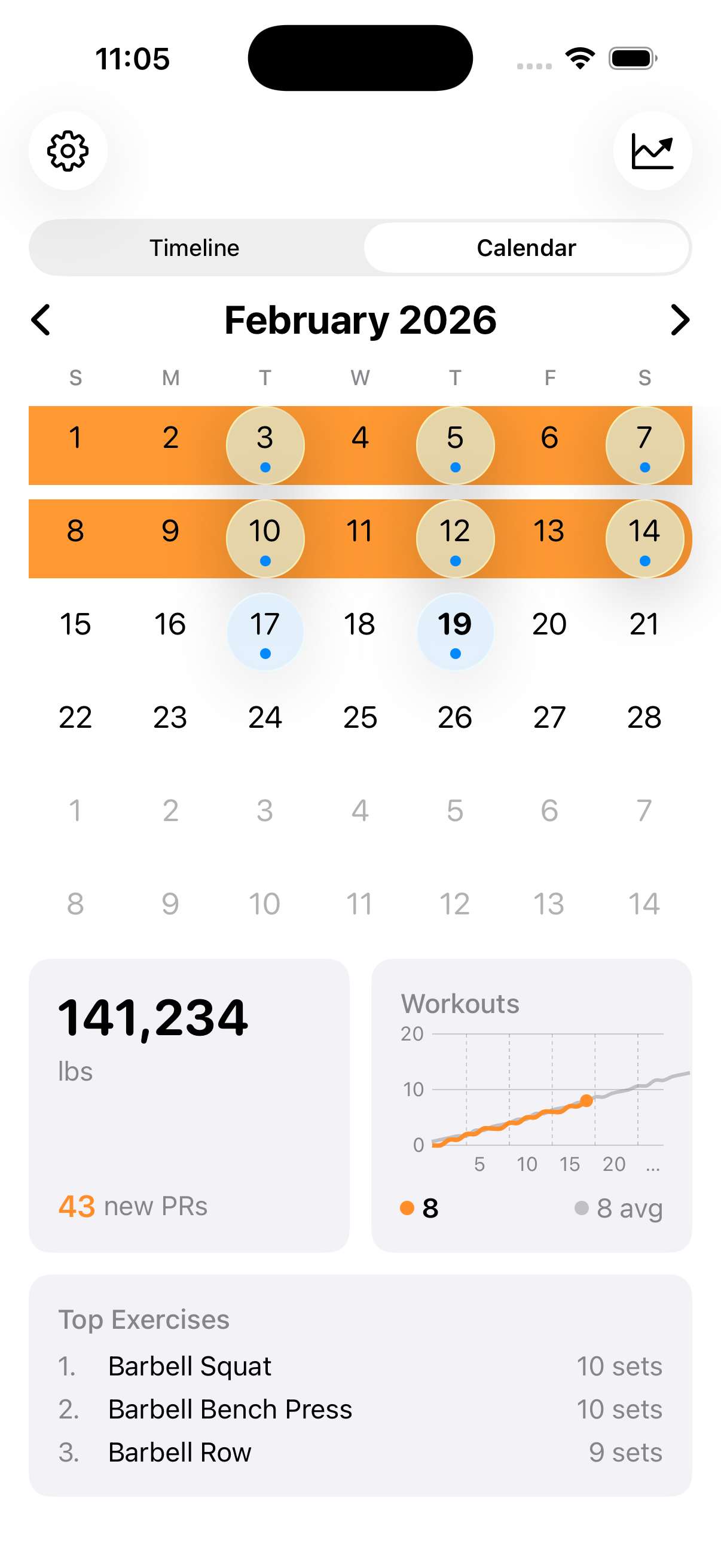Select Barbell Squat from Top Exercises
The width and height of the screenshot is (721, 1568).
tap(190, 1366)
